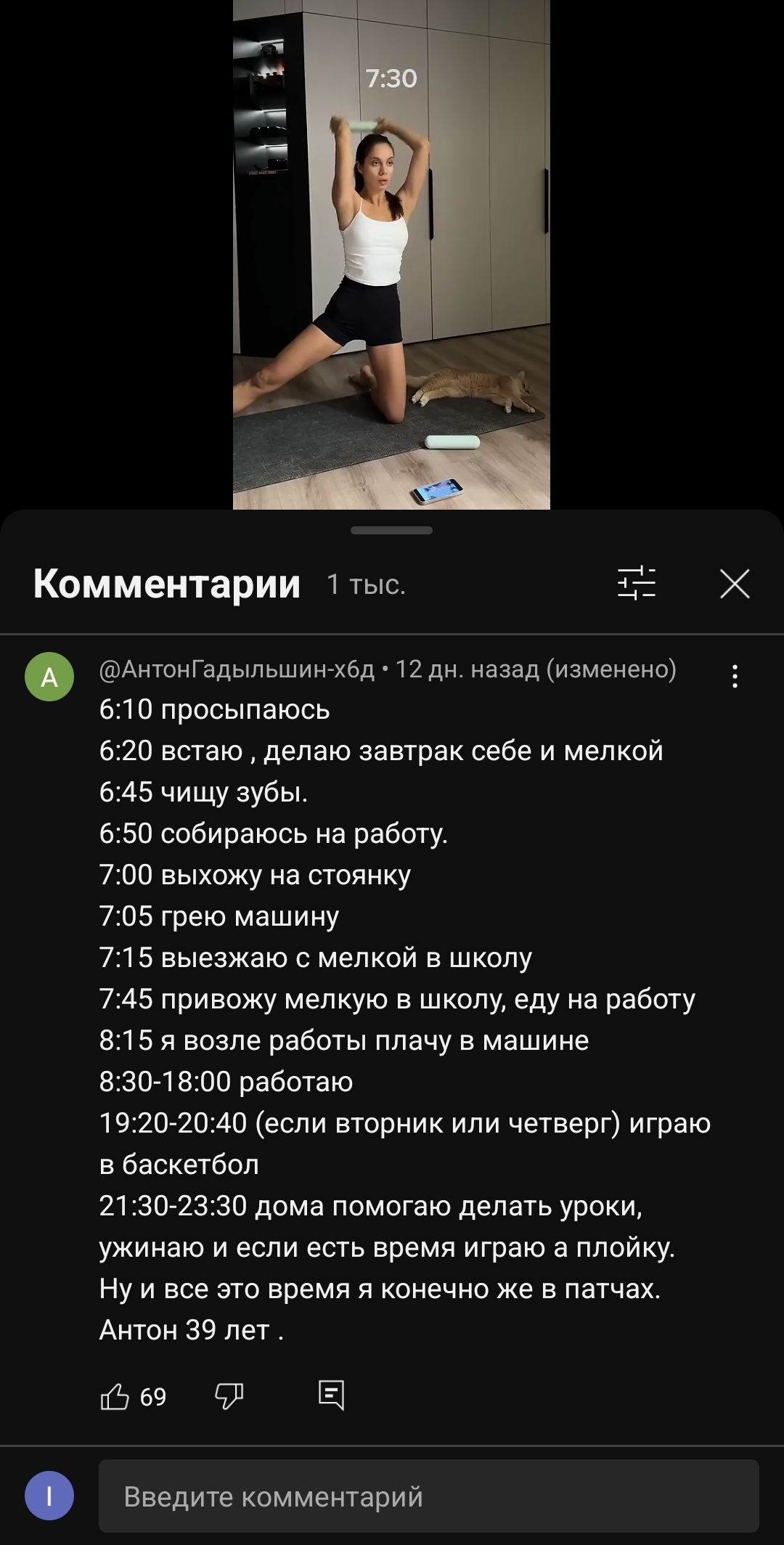Like Anton's comment
Image resolution: width=784 pixels, height=1545 pixels.
click(115, 1395)
